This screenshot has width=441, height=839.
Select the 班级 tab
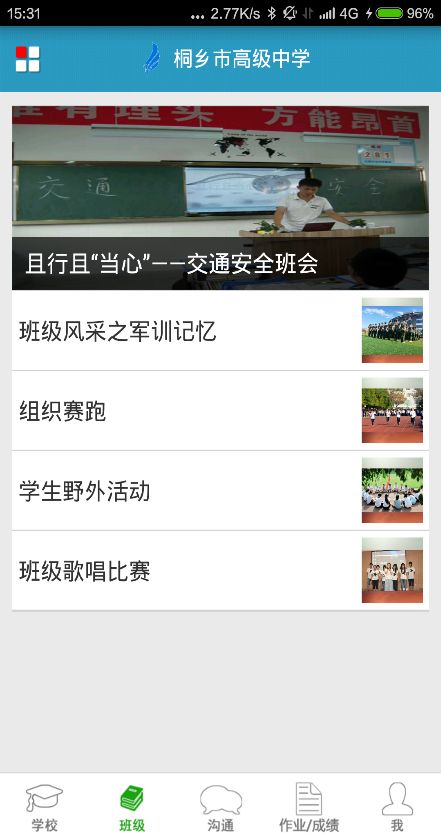(132, 807)
